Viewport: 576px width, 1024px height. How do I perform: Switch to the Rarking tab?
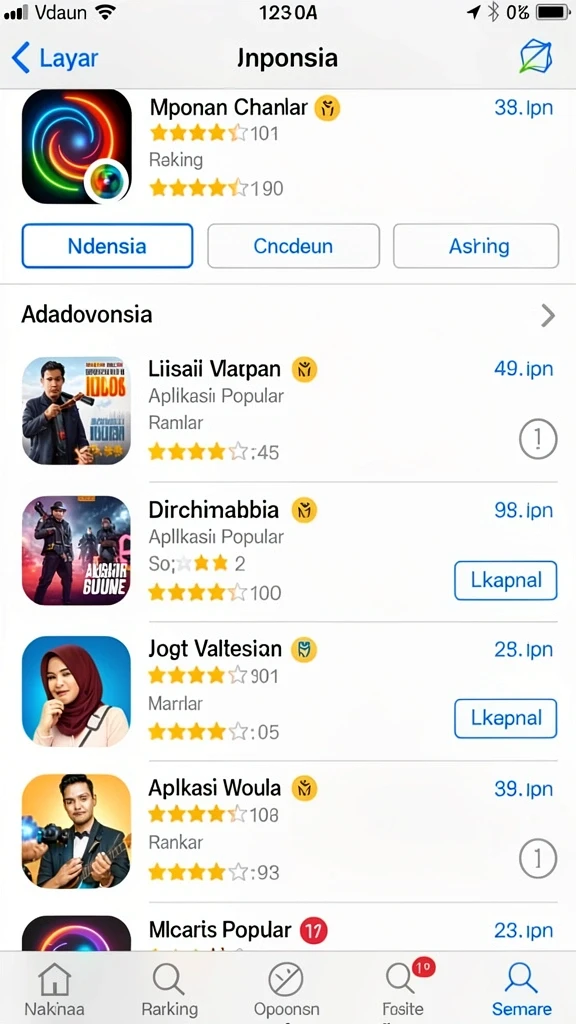[x=169, y=989]
